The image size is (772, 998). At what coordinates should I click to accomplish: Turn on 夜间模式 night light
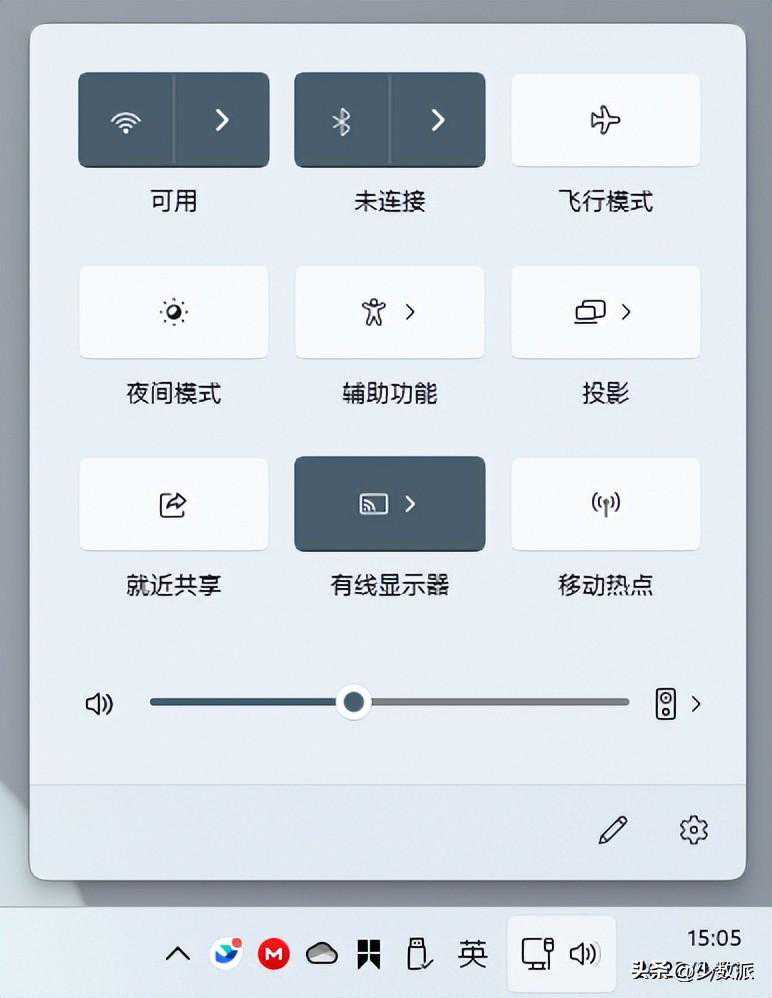(x=173, y=312)
